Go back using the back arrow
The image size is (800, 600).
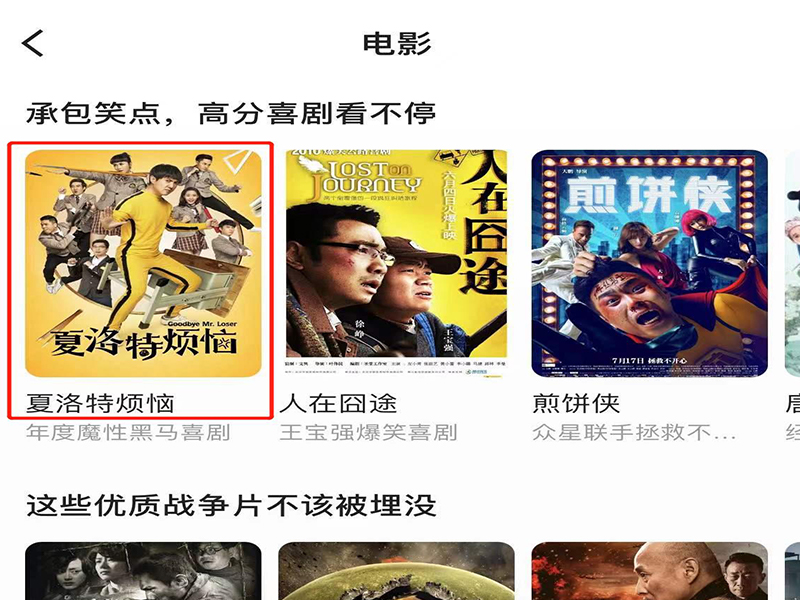tap(33, 43)
